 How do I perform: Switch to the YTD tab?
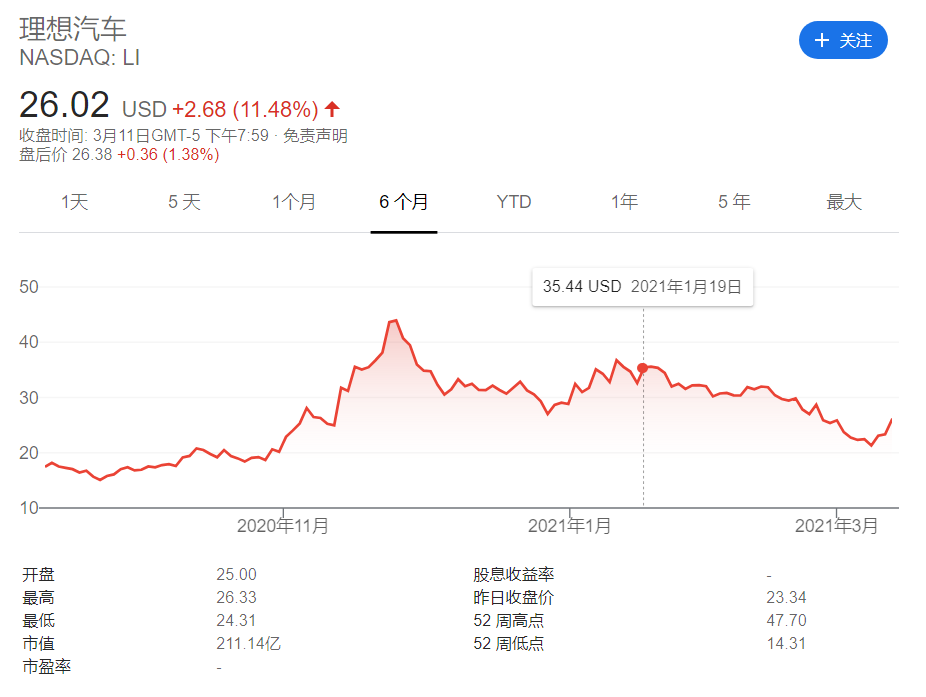coord(514,202)
